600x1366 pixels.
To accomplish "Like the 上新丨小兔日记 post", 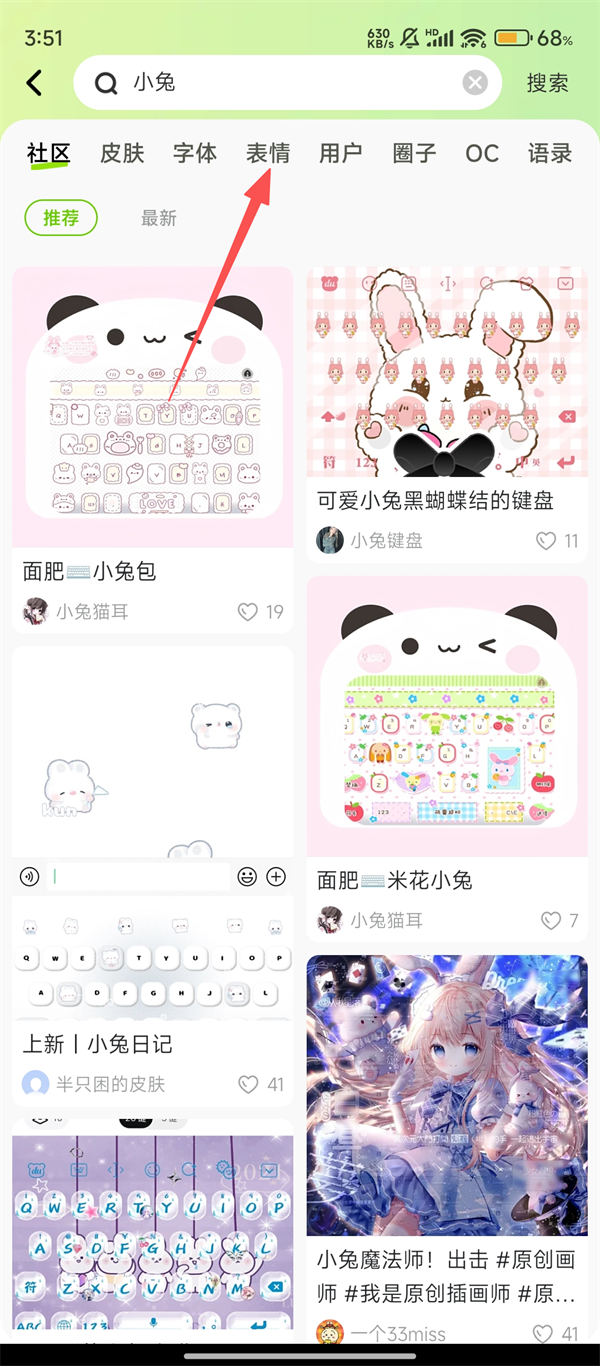I will (248, 1084).
